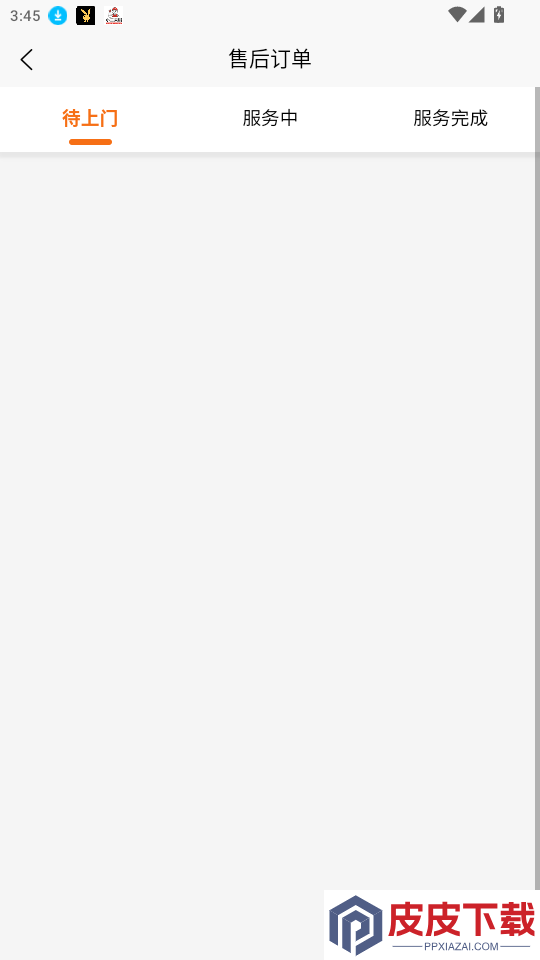Switch to the 服务中 tab
The image size is (540, 960).
[270, 118]
